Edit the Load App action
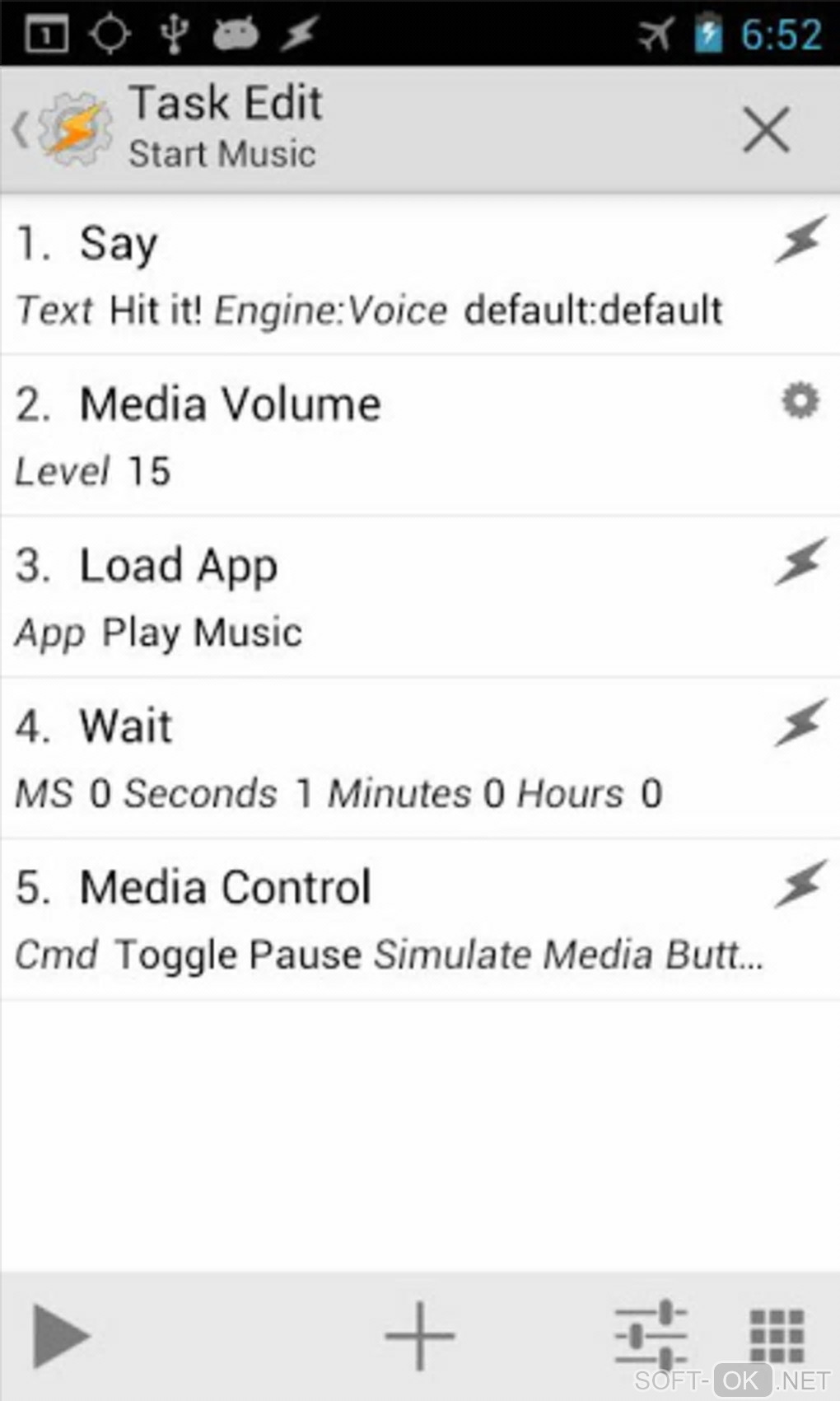The width and height of the screenshot is (840, 1401). click(371, 598)
